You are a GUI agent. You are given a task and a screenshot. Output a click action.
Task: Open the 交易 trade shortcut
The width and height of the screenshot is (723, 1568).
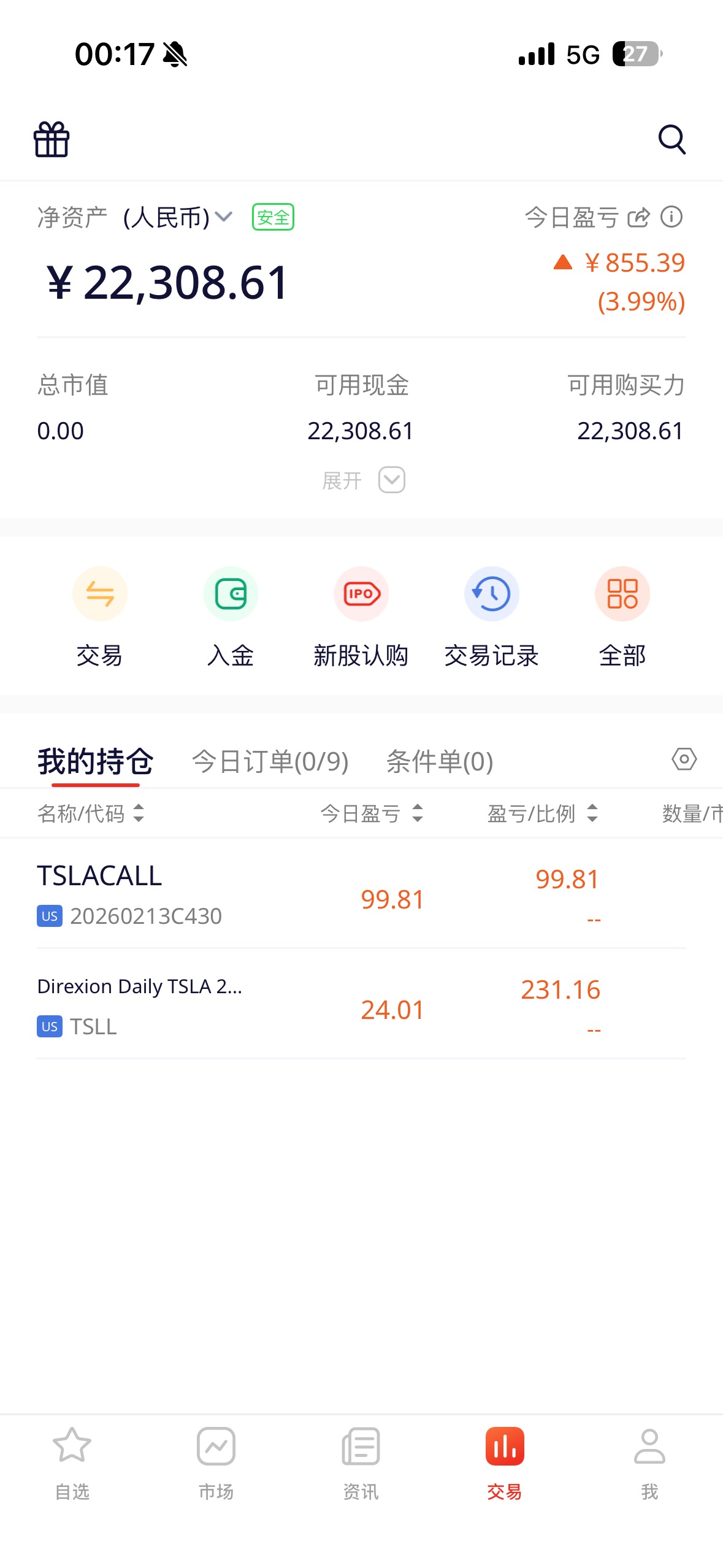tap(100, 616)
